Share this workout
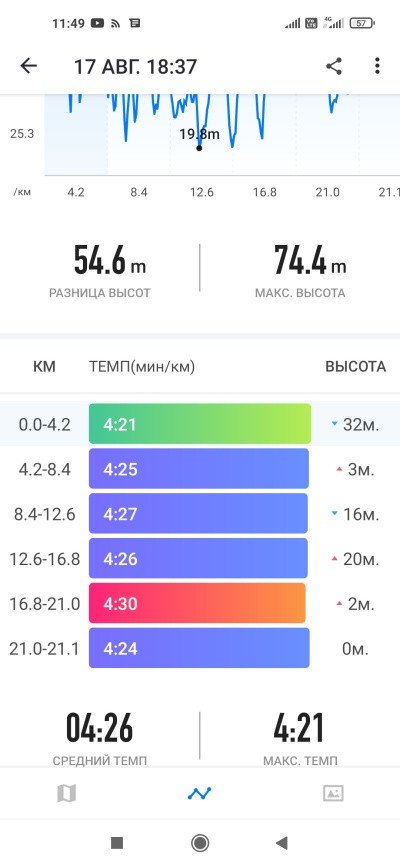400x867 pixels. [x=334, y=66]
